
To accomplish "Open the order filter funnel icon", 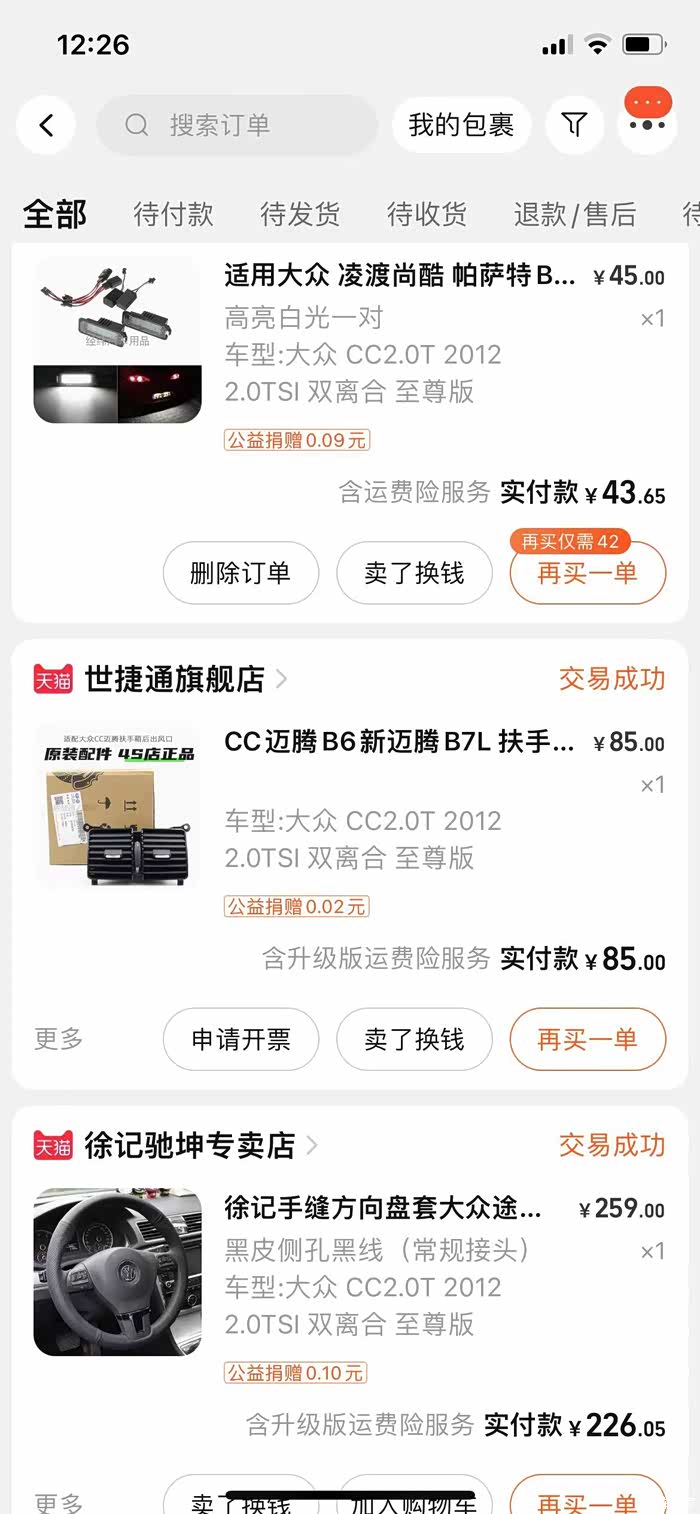I will (574, 125).
